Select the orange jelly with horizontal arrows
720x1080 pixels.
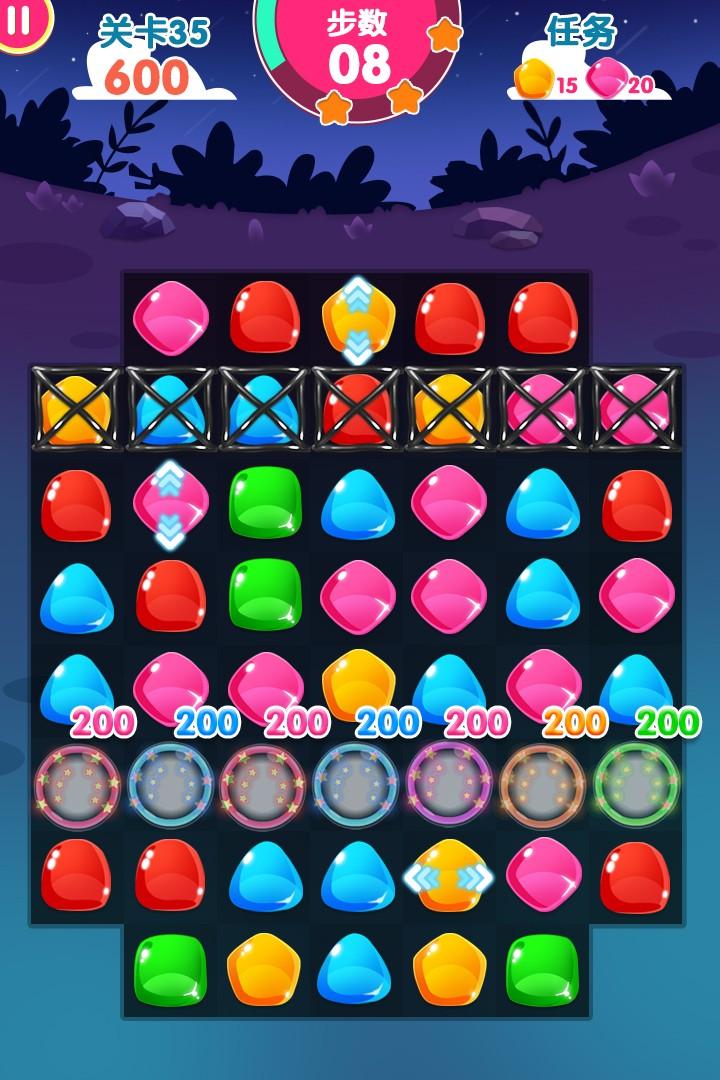tap(449, 876)
